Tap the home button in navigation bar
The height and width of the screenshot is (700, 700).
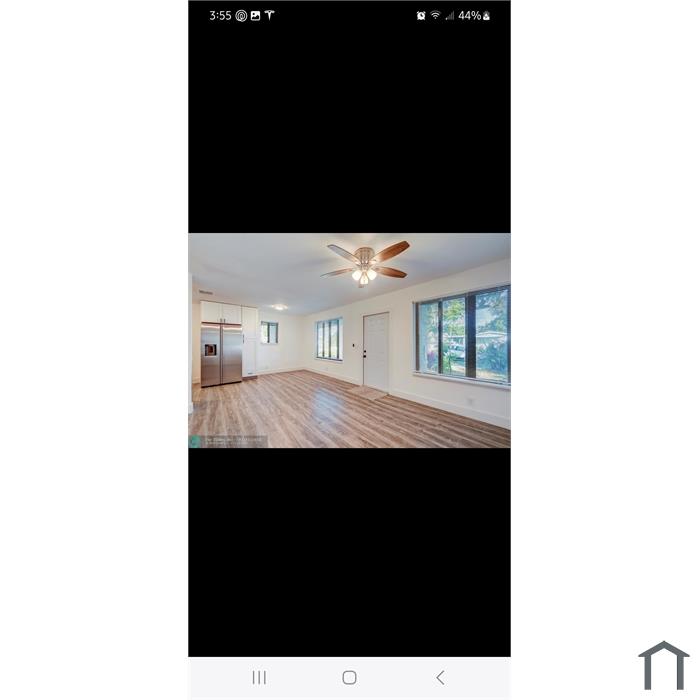(x=349, y=677)
